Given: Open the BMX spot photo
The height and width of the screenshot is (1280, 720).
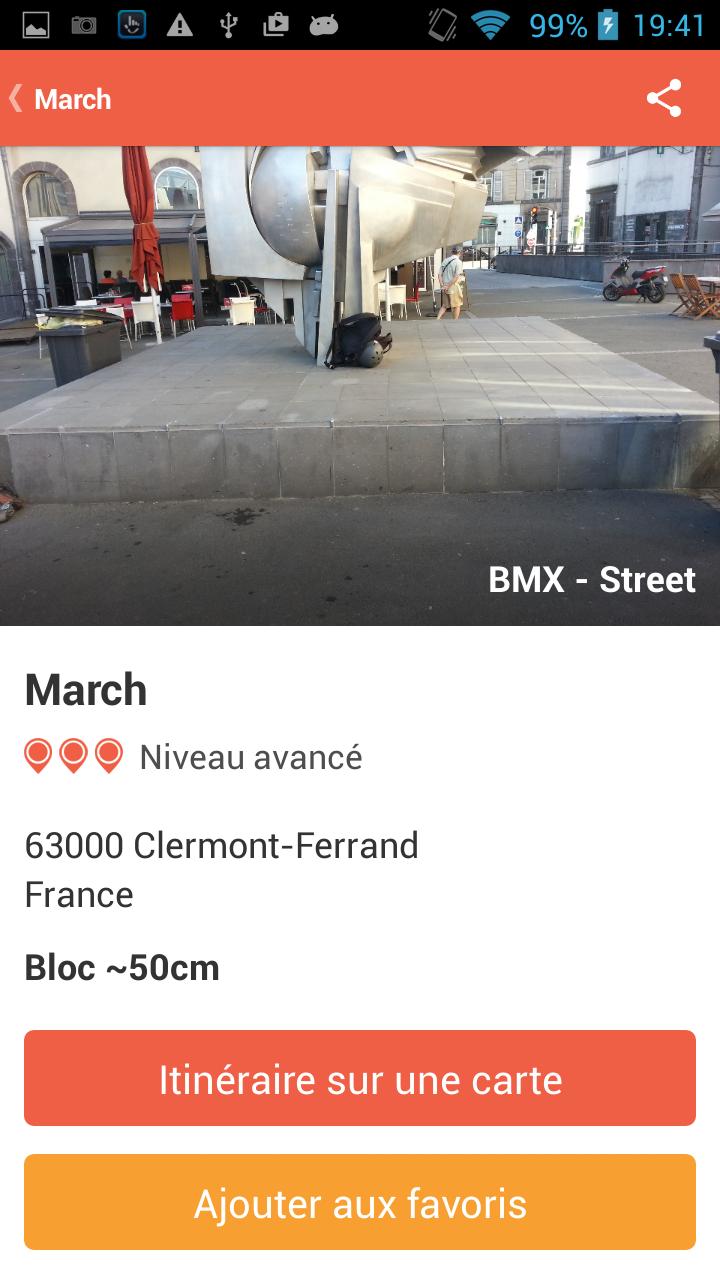Looking at the screenshot, I should coord(360,385).
